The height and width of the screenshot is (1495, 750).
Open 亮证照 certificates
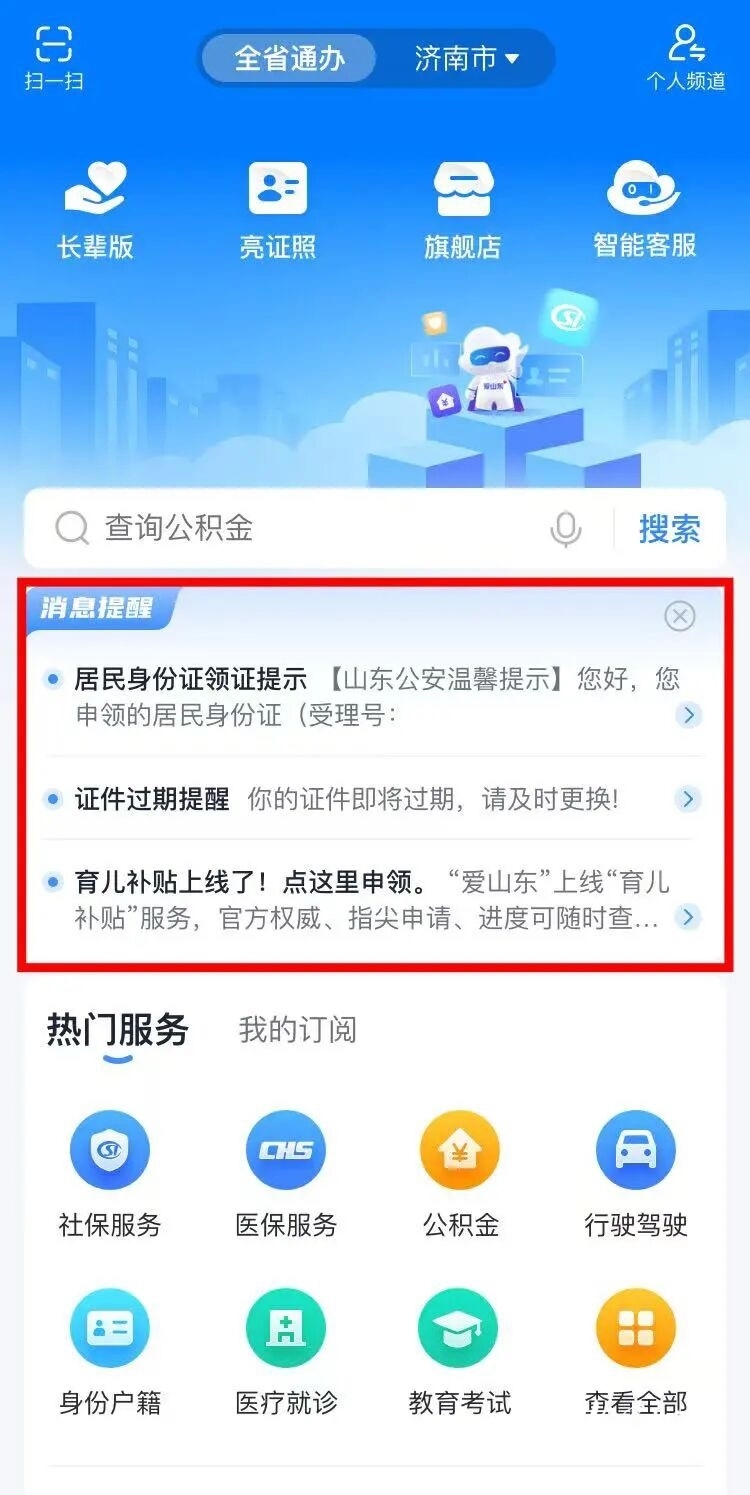pos(277,211)
